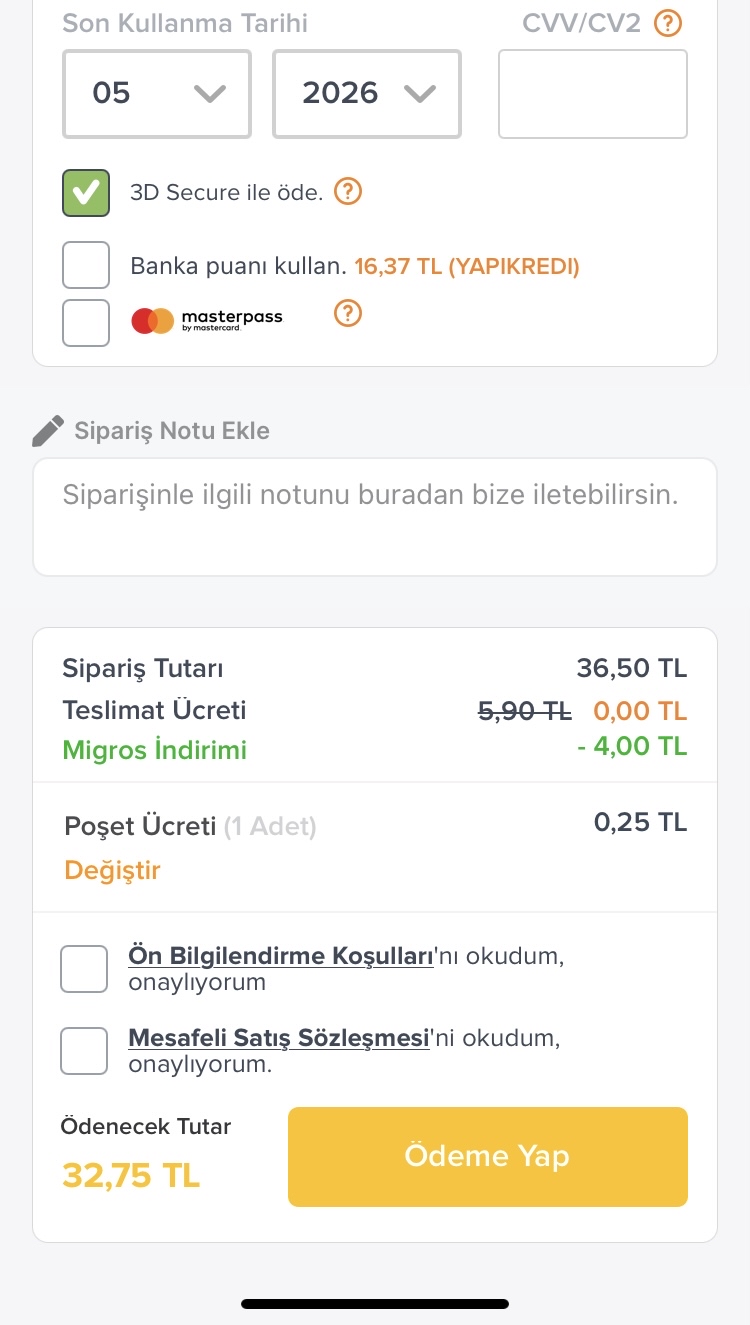Tap the Sipariş Notu text field

click(x=375, y=517)
